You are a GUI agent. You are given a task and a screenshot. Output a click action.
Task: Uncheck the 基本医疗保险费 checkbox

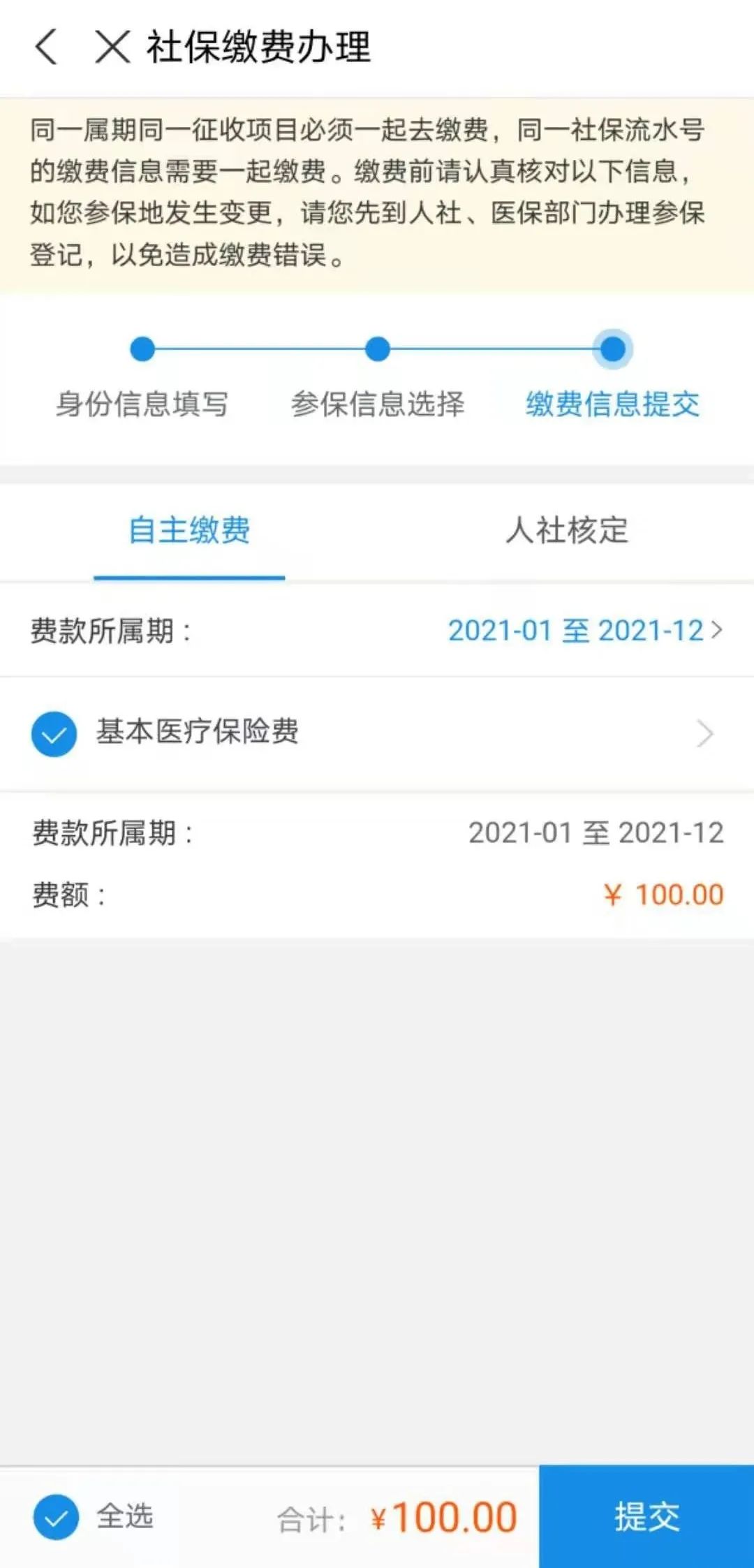tap(54, 734)
